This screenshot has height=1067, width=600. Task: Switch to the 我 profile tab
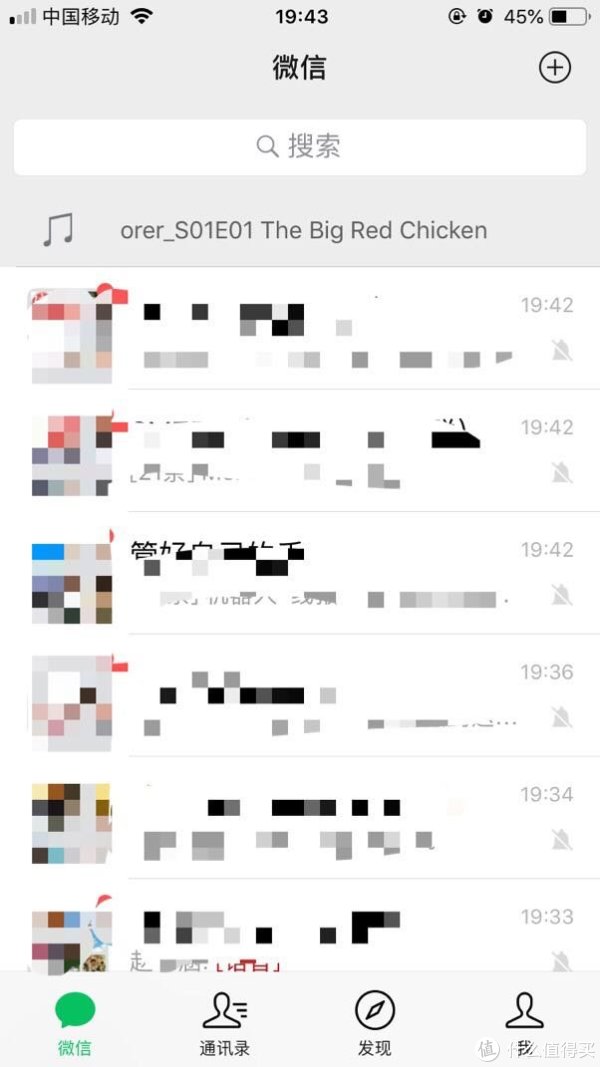tap(523, 1022)
